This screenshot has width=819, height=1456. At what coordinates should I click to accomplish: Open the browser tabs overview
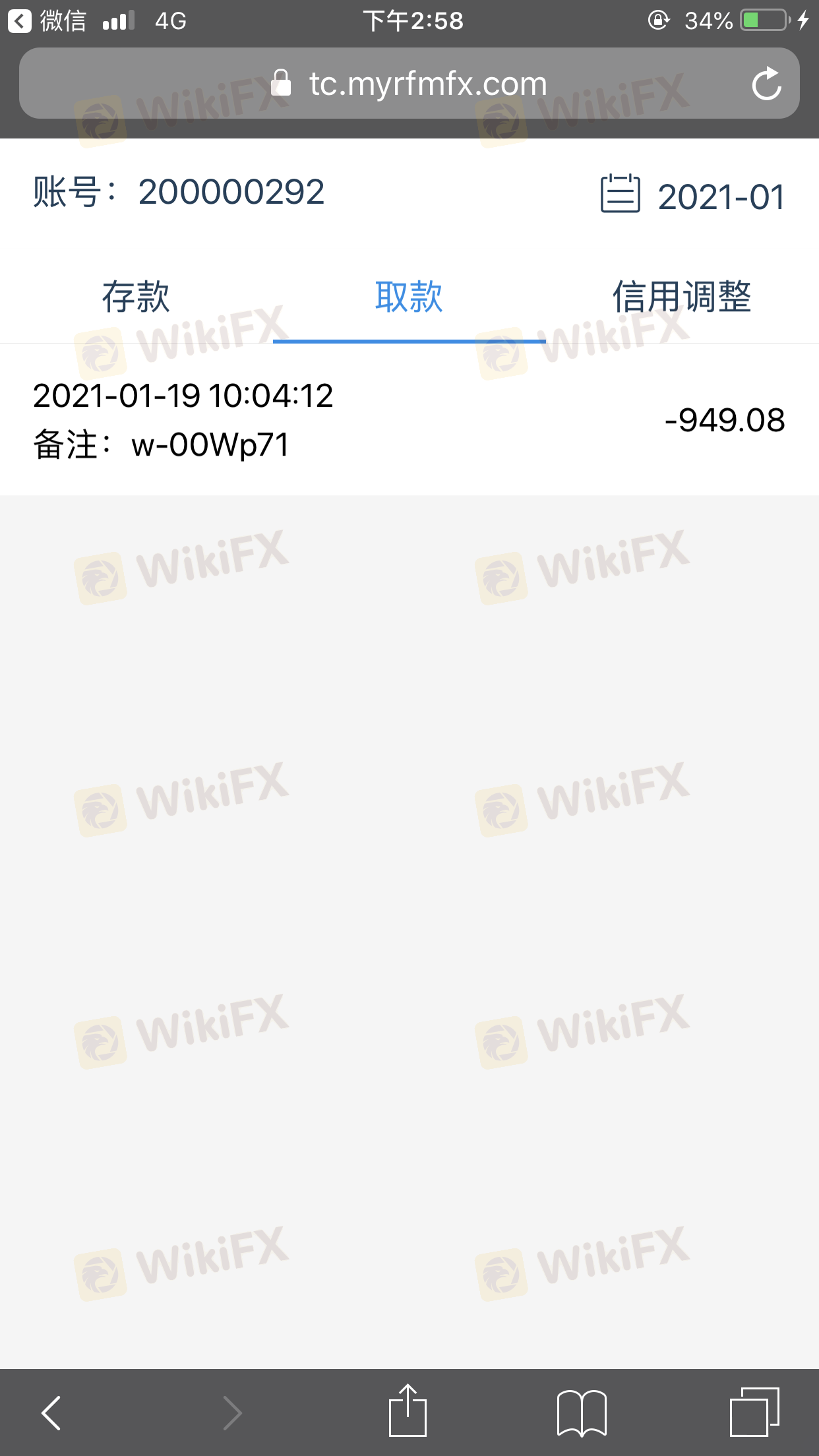[754, 1412]
